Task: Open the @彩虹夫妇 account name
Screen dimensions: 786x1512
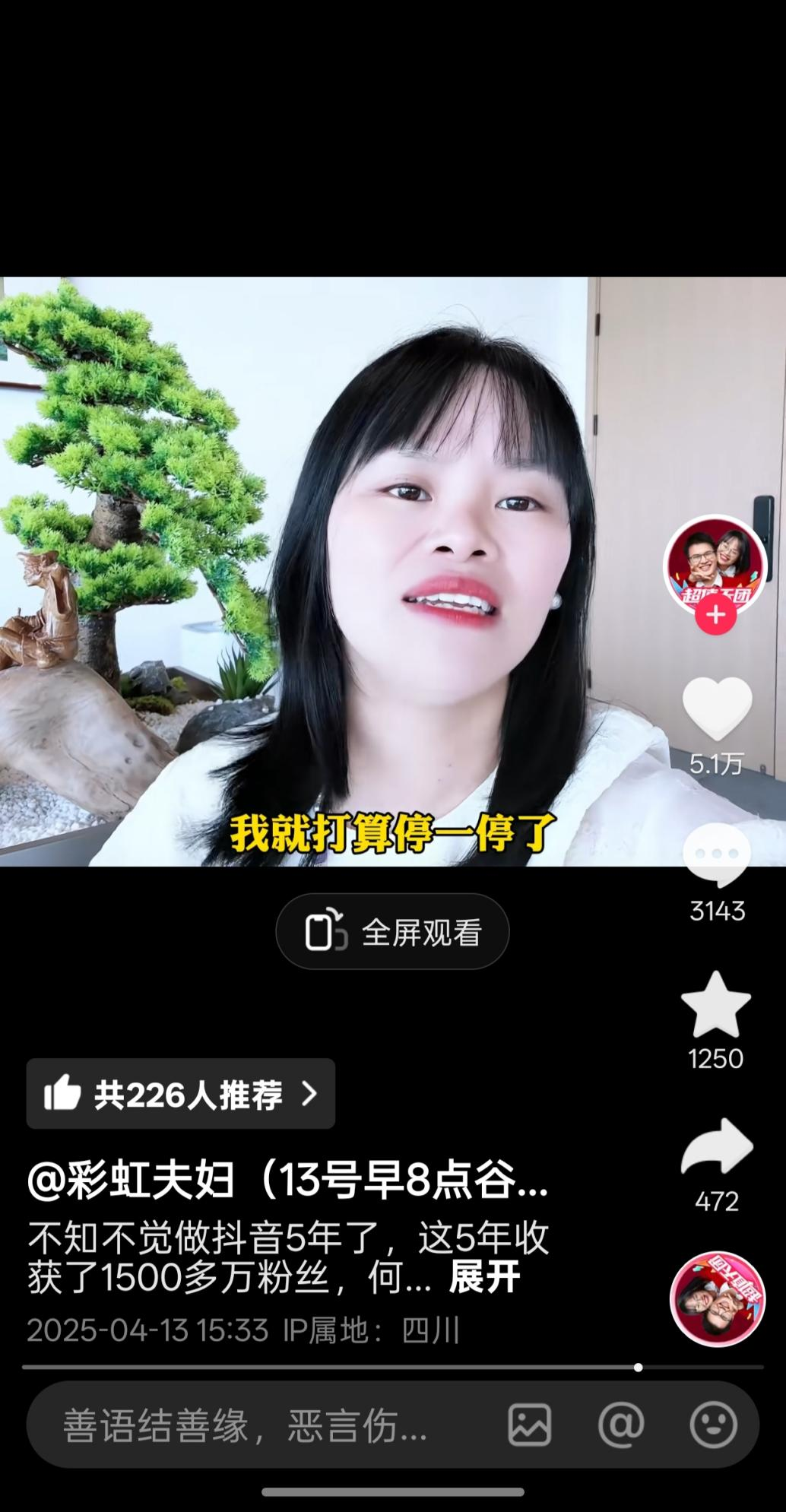Action: tap(287, 1181)
